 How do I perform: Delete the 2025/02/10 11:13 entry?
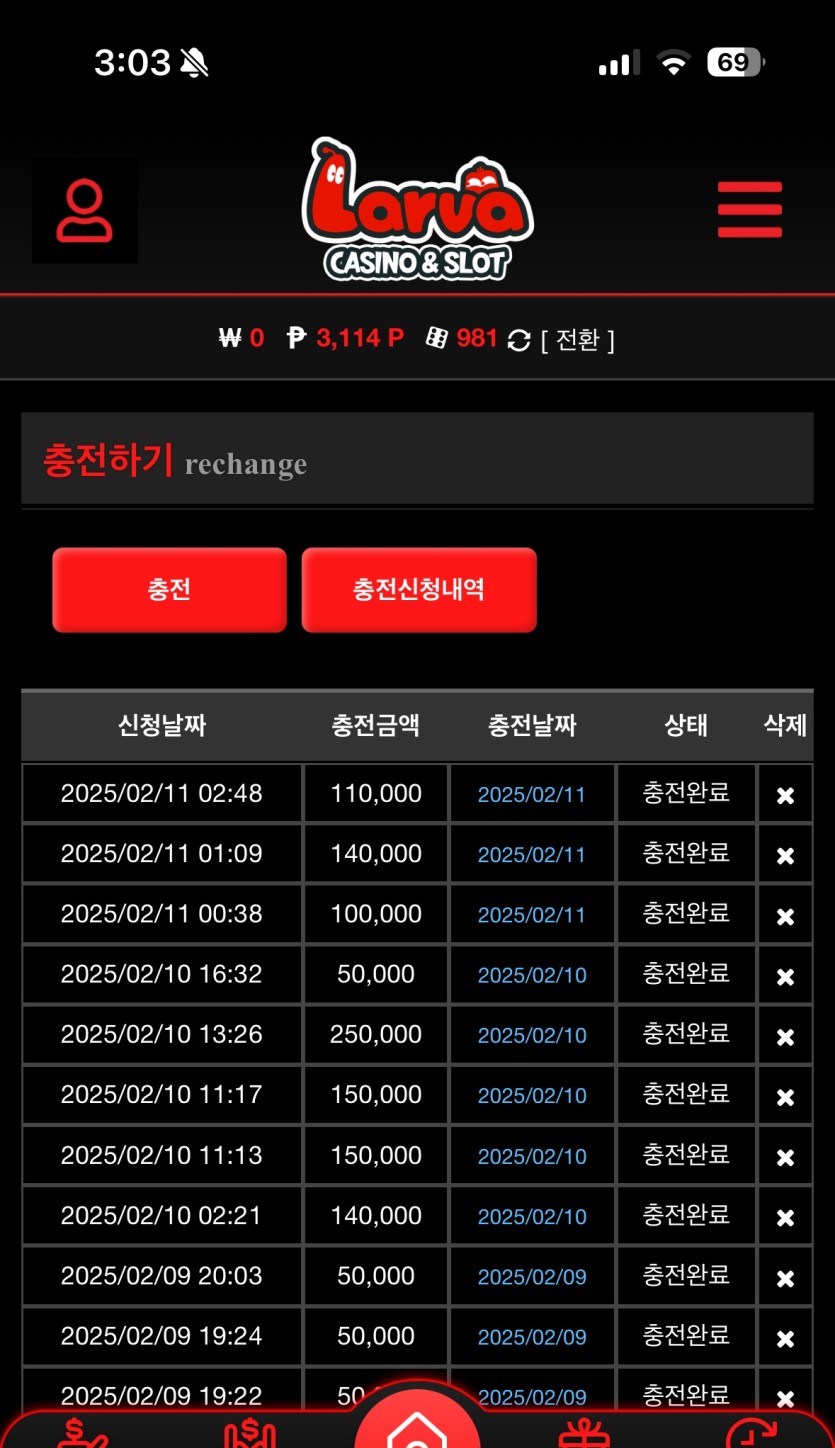pyautogui.click(x=785, y=1157)
